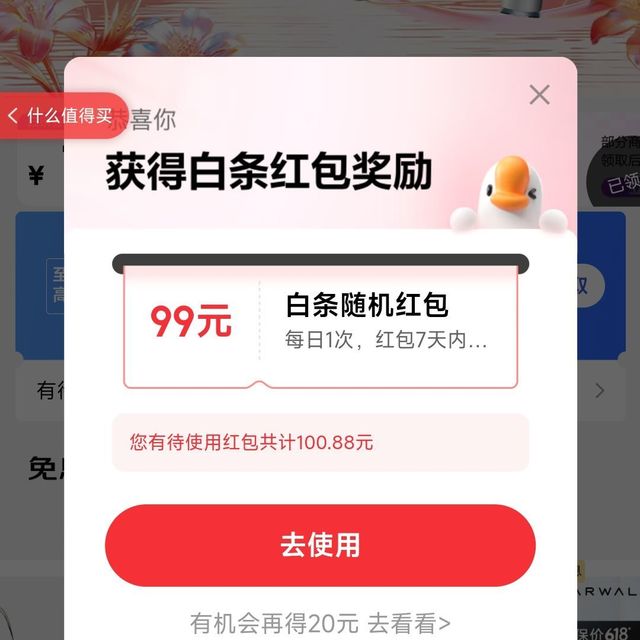Close the 白条红包 reward dialog
640x640 pixels.
pyautogui.click(x=539, y=95)
